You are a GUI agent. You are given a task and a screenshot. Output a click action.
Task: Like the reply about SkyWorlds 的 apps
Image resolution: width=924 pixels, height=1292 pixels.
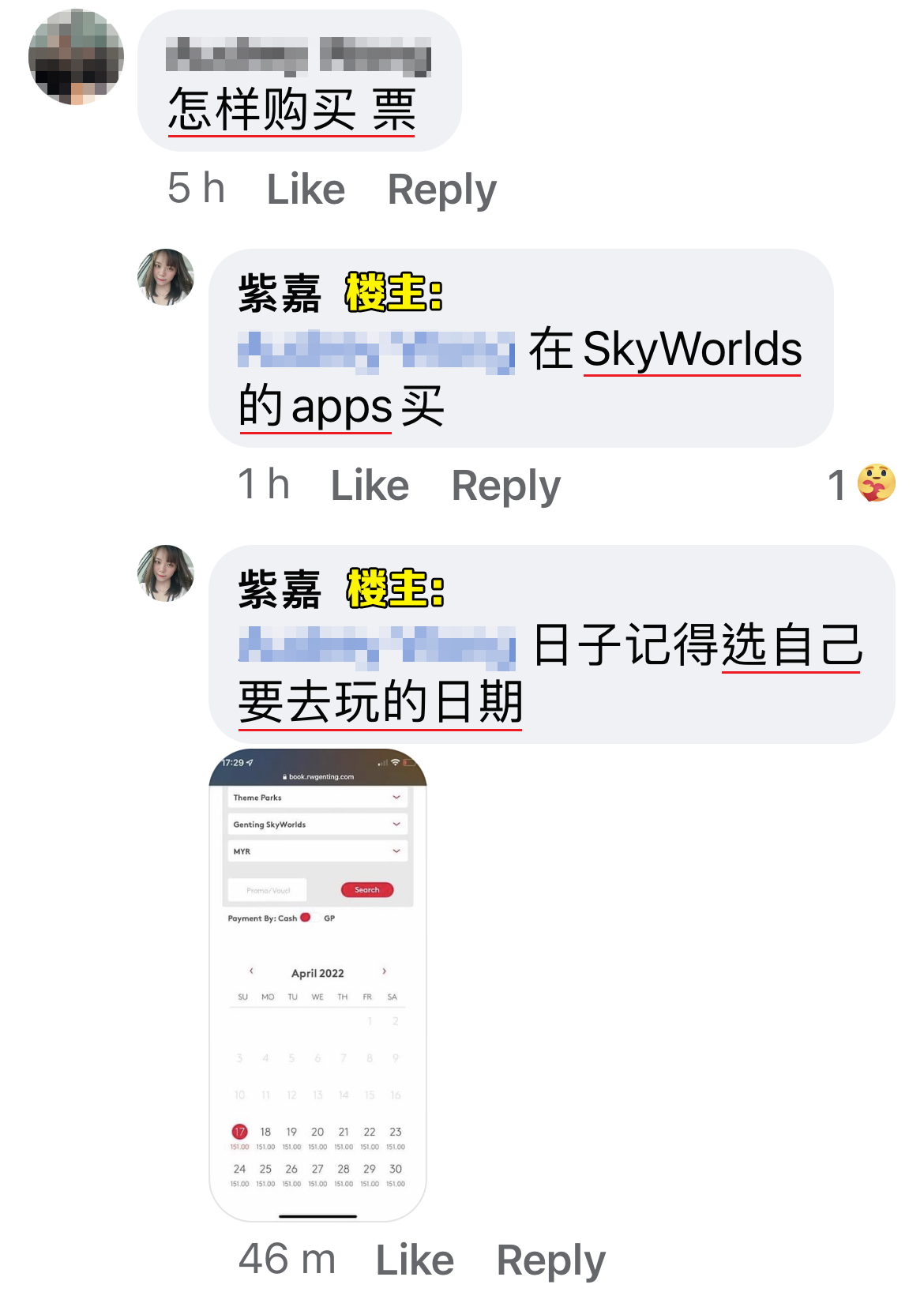(370, 485)
